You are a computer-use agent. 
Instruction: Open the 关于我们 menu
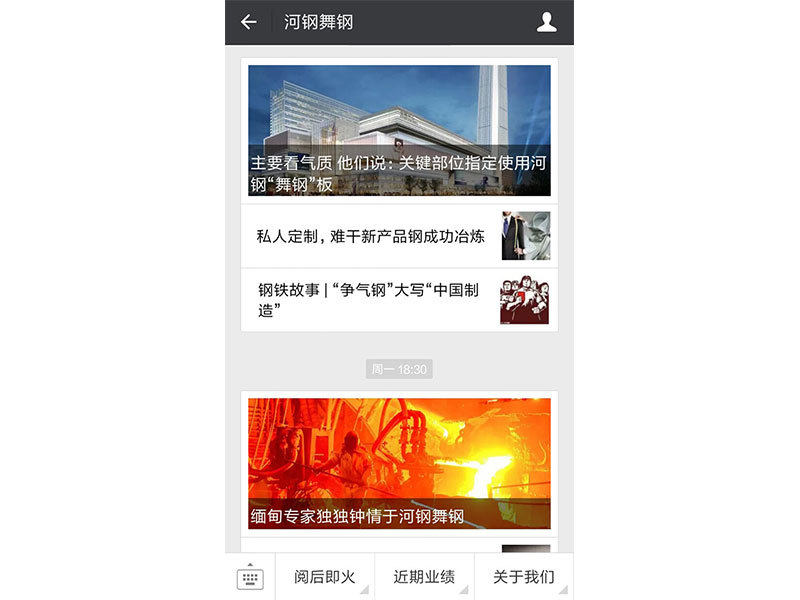click(523, 577)
